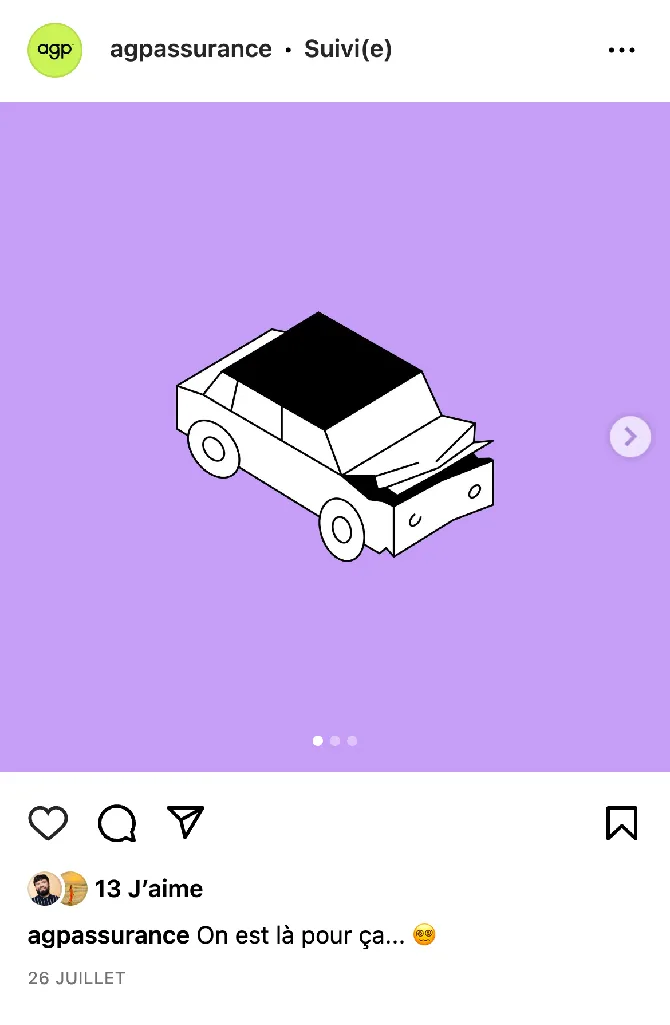Tap the Suivi(e) following button
The width and height of the screenshot is (670, 1025).
[x=348, y=49]
